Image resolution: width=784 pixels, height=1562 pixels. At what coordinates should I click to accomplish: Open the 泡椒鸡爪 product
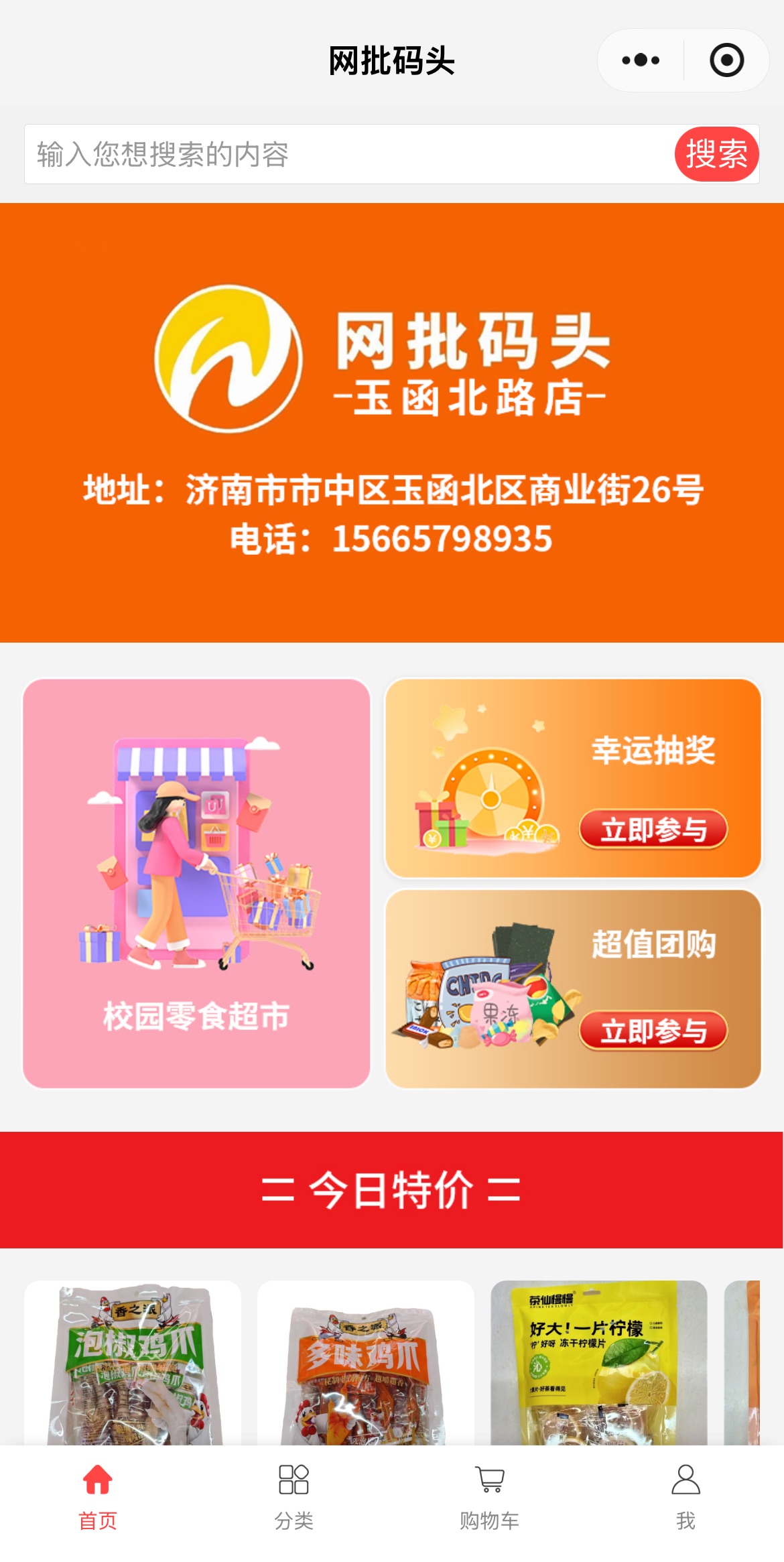pyautogui.click(x=133, y=1364)
